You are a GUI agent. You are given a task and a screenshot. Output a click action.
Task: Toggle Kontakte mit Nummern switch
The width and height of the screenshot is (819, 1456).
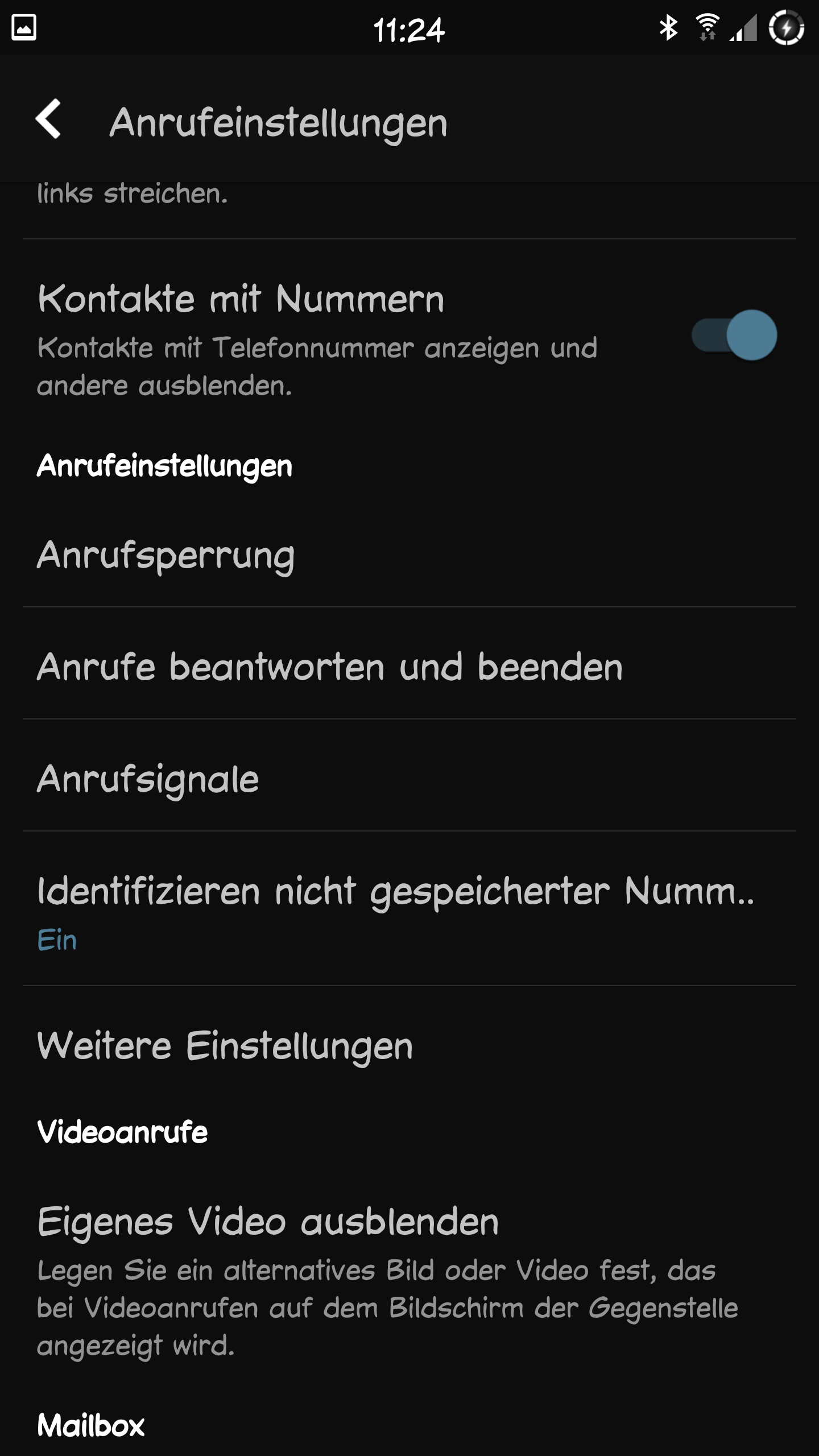(x=734, y=335)
